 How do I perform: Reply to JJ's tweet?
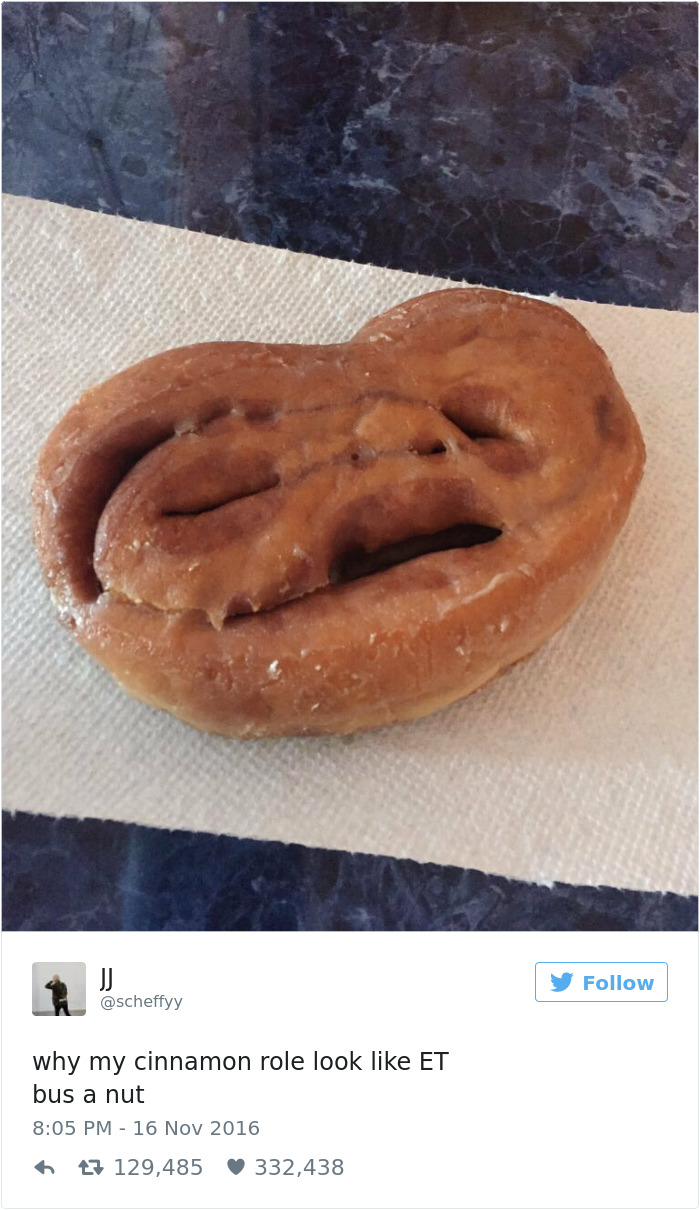click(x=44, y=1168)
